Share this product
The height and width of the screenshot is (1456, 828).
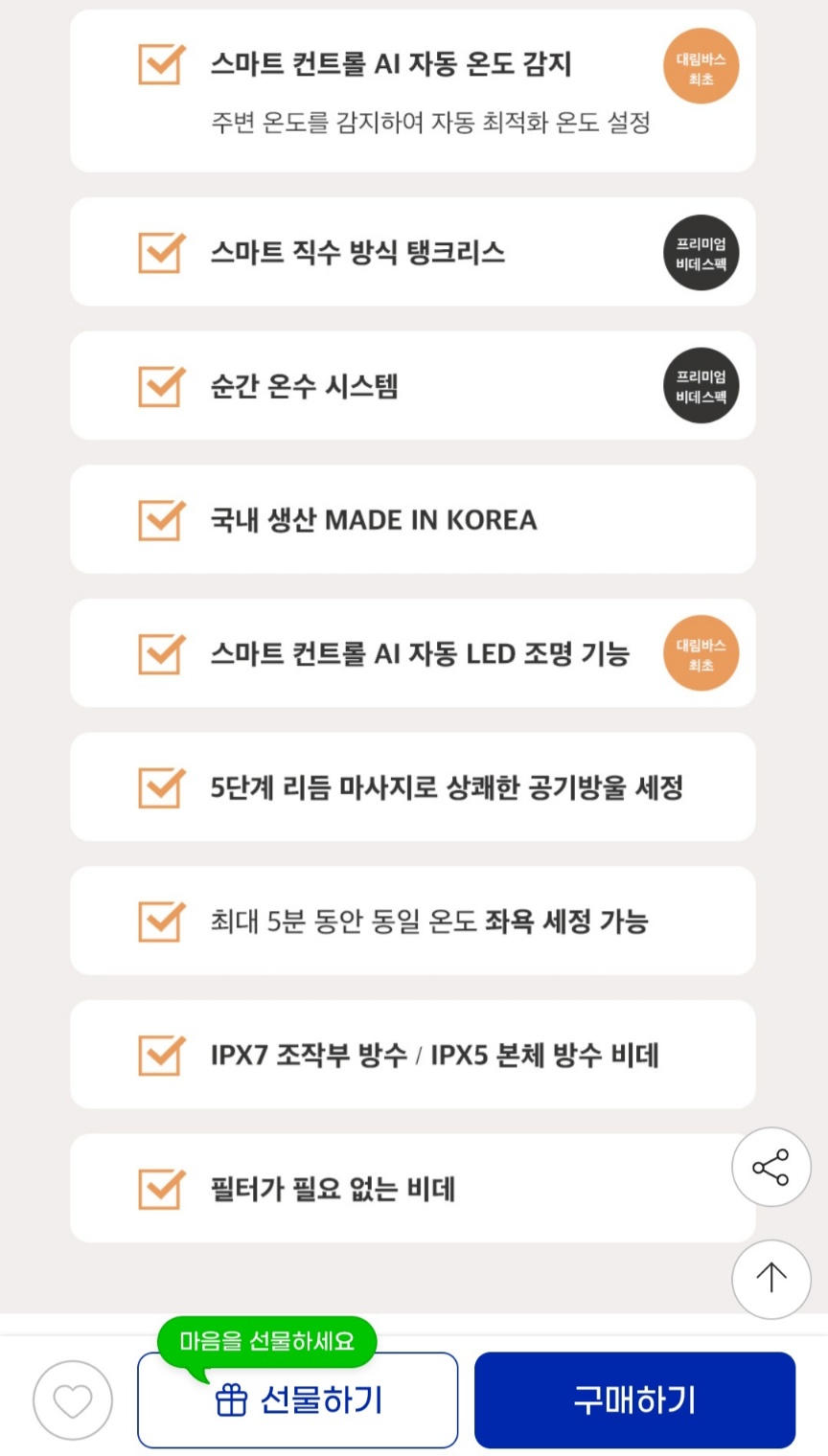click(770, 1167)
